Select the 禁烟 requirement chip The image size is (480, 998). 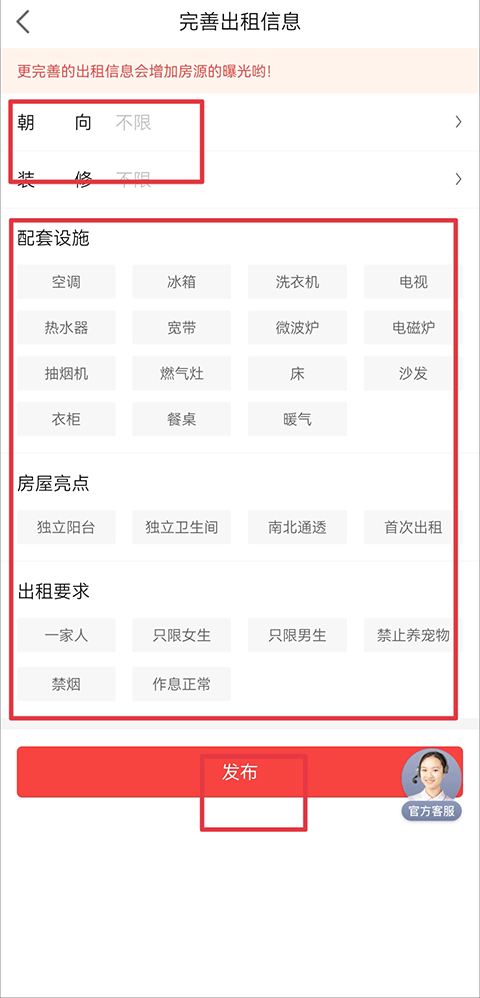pyautogui.click(x=66, y=684)
